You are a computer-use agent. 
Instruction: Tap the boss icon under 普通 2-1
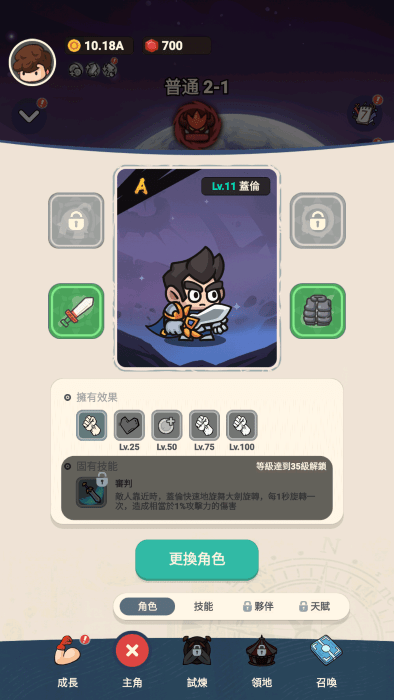pyautogui.click(x=195, y=124)
